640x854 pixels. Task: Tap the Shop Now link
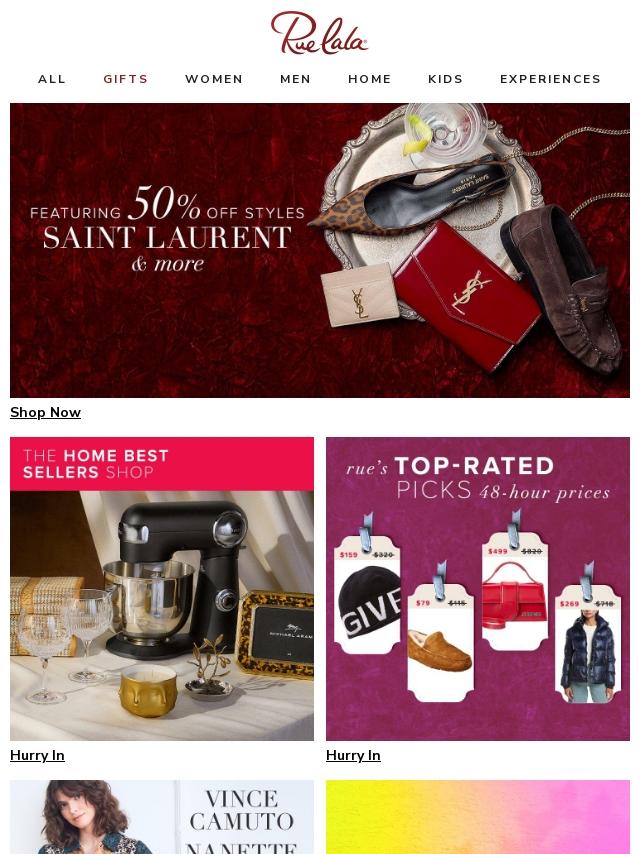pos(46,412)
